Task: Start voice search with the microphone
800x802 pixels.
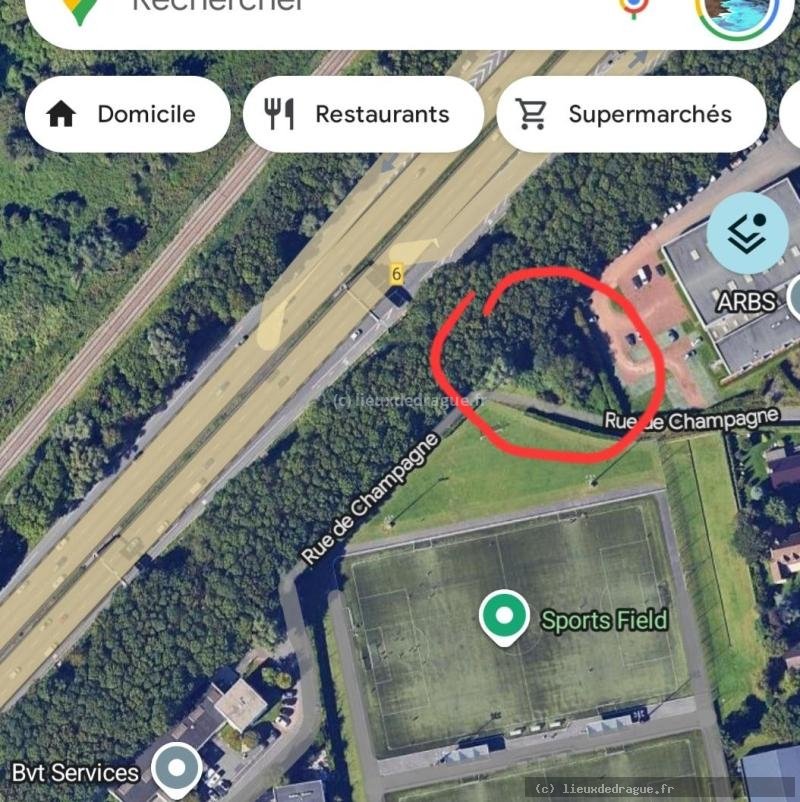Action: click(633, 8)
